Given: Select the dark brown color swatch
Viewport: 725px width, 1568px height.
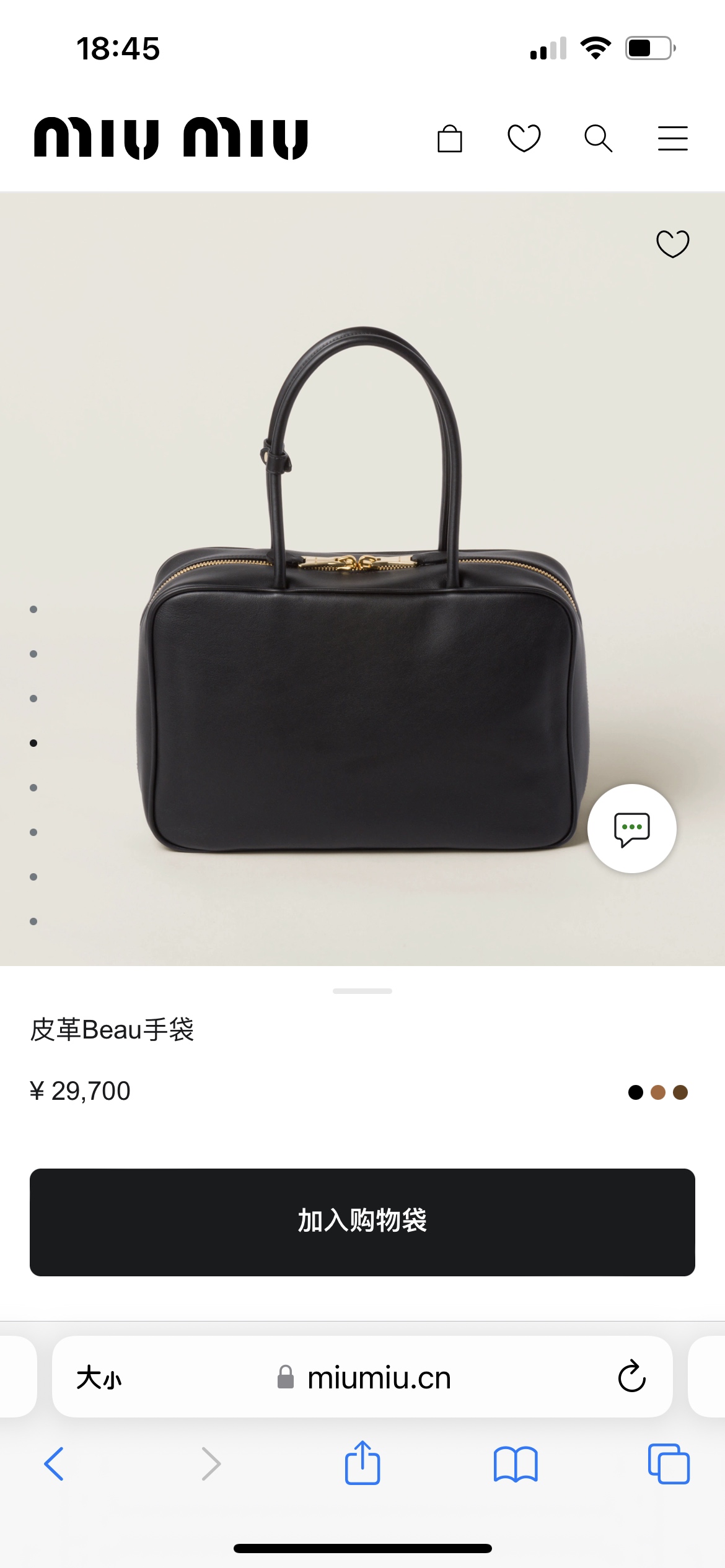Looking at the screenshot, I should [680, 1092].
